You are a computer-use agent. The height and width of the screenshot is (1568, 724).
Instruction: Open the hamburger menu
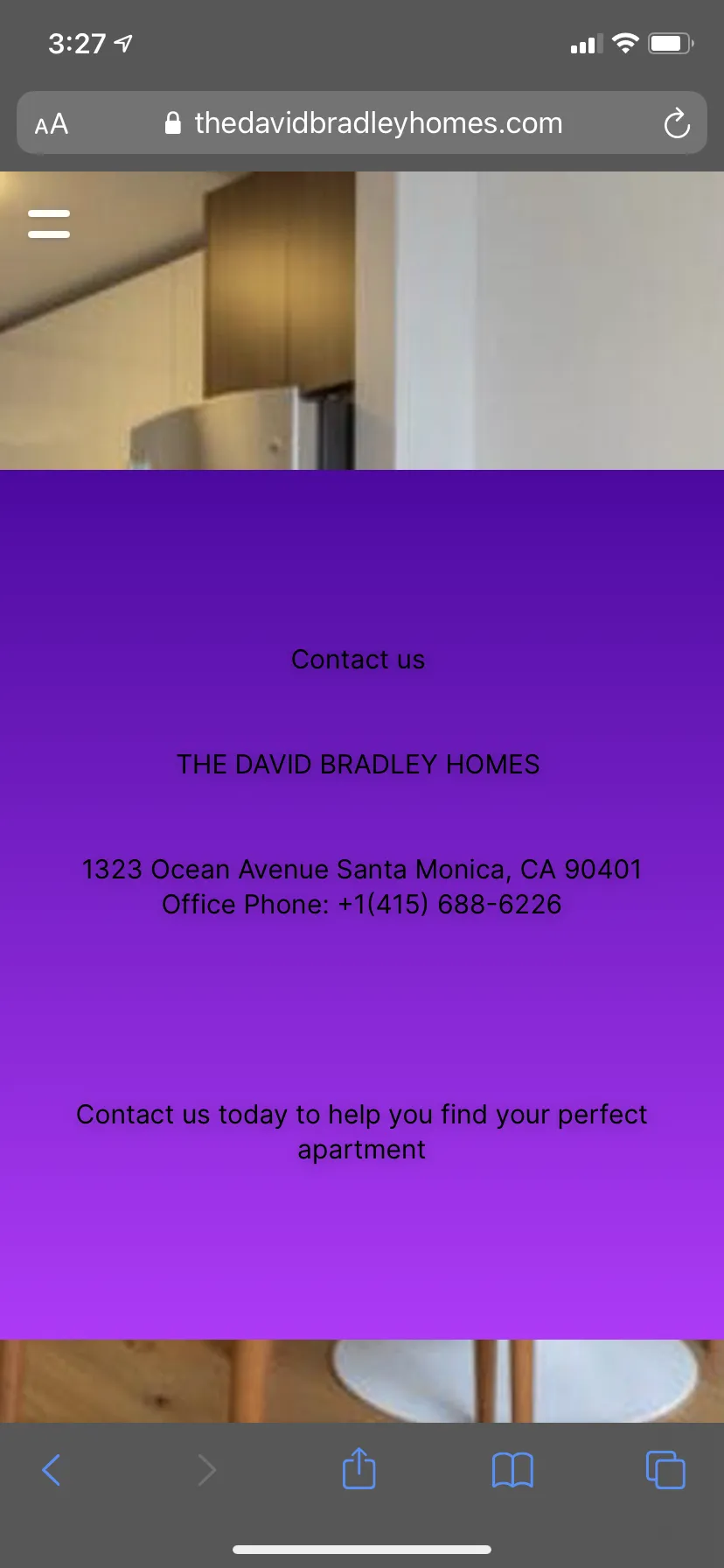[x=49, y=224]
